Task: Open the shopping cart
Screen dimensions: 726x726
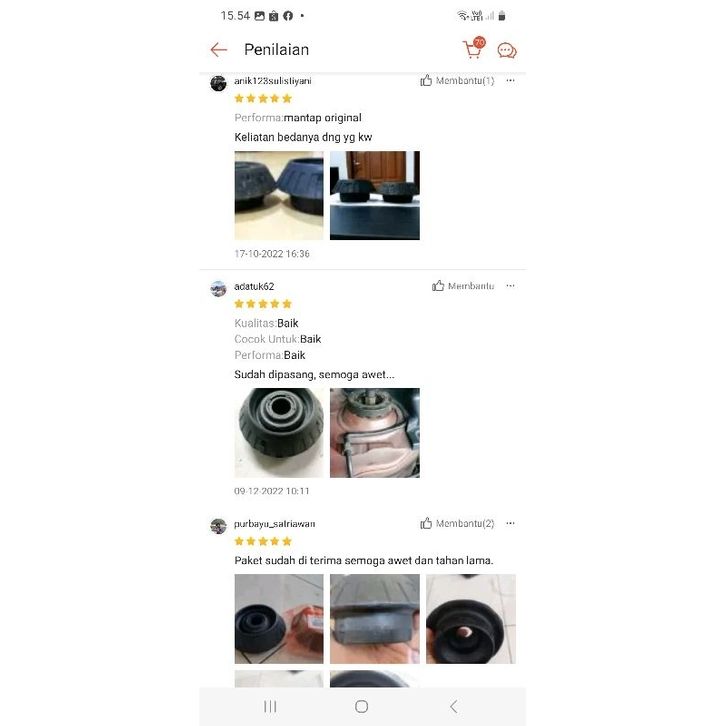Action: pos(471,49)
